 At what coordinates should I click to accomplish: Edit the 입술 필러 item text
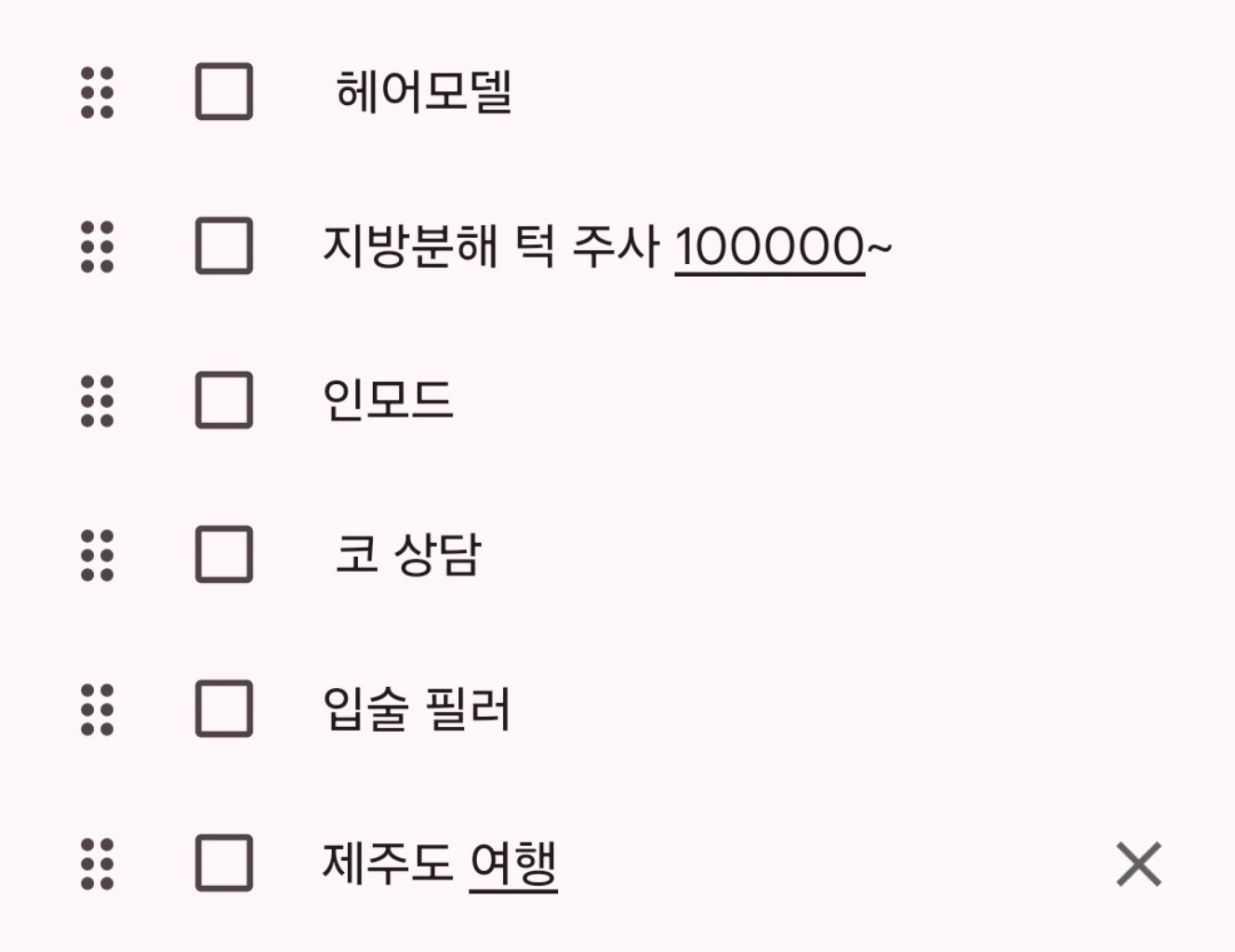(417, 708)
